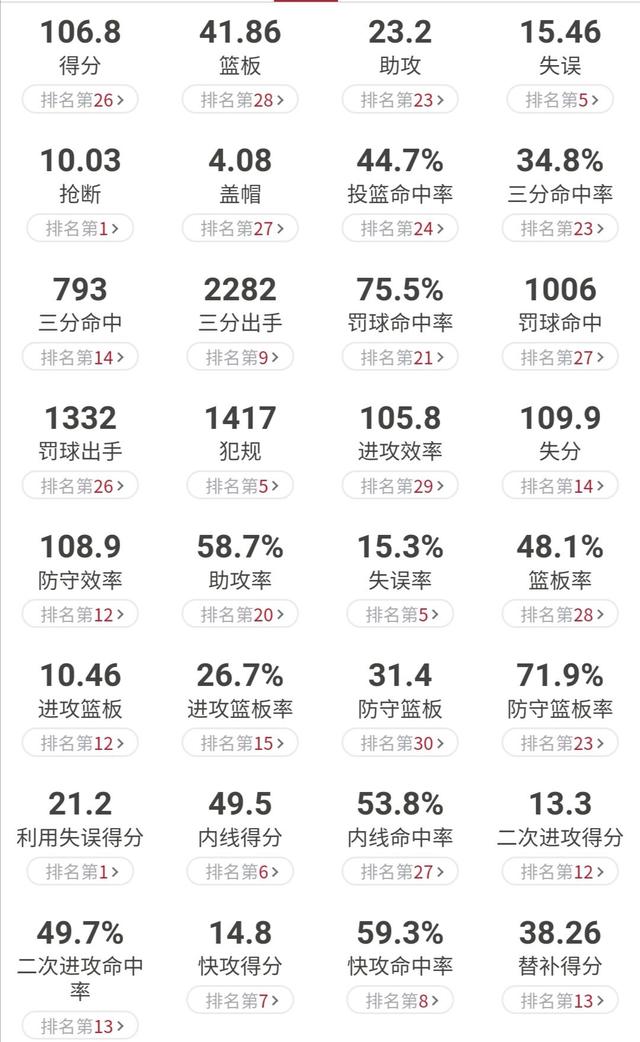Open the ranking chip under 防守篮板
The height and width of the screenshot is (1042, 640).
(400, 743)
